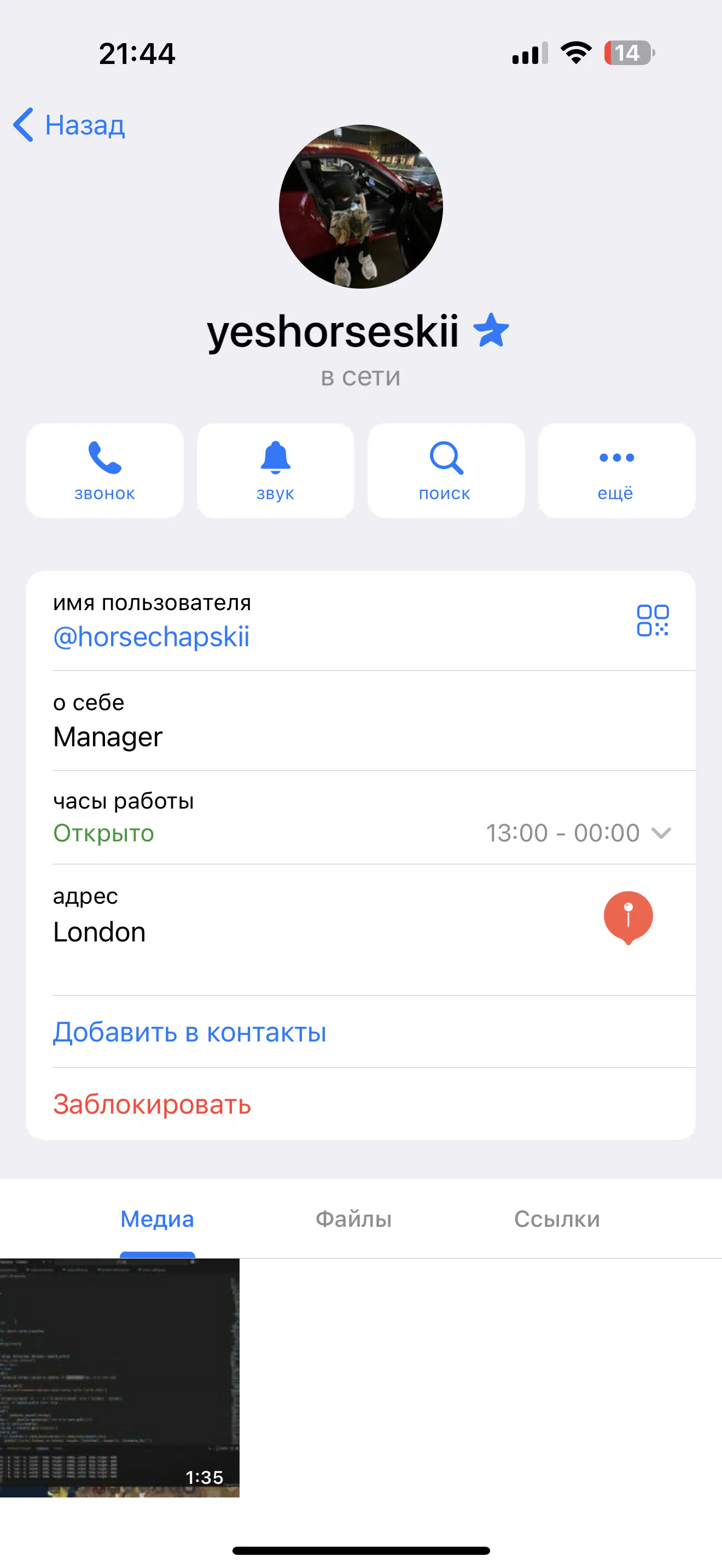
Task: Start a call with the звонок button
Action: click(x=104, y=471)
